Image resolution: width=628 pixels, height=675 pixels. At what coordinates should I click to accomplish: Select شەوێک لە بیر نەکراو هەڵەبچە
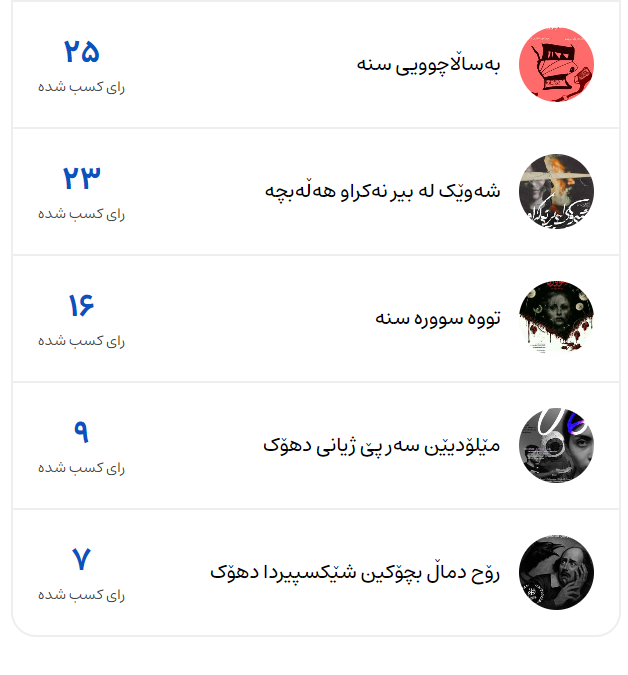click(383, 191)
